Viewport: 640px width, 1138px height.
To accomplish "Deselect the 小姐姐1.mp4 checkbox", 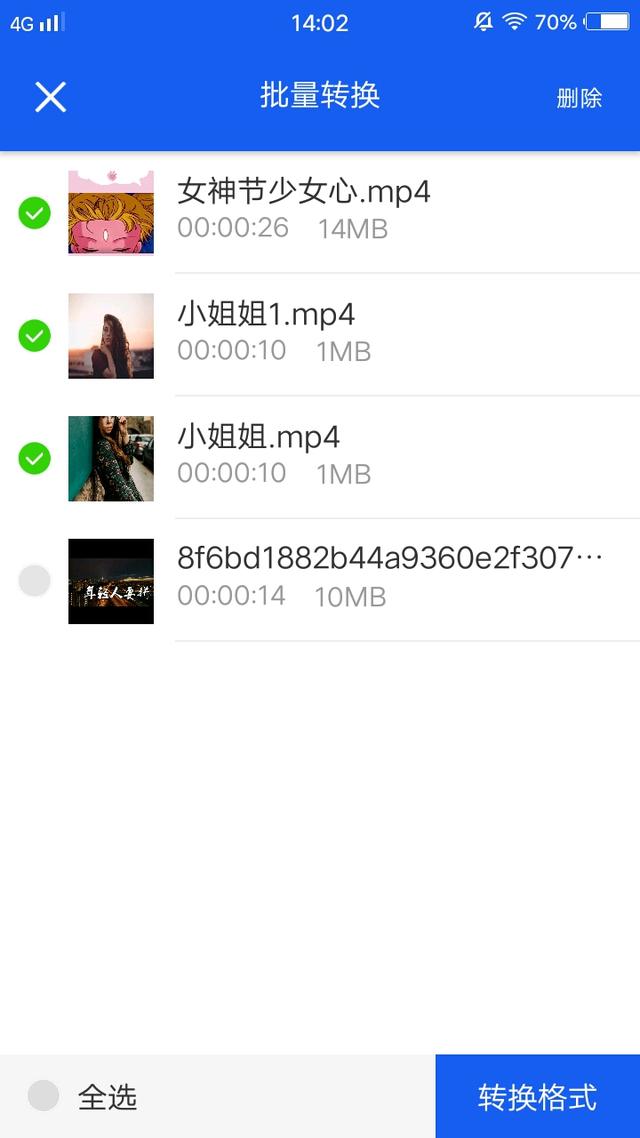I will click(34, 335).
